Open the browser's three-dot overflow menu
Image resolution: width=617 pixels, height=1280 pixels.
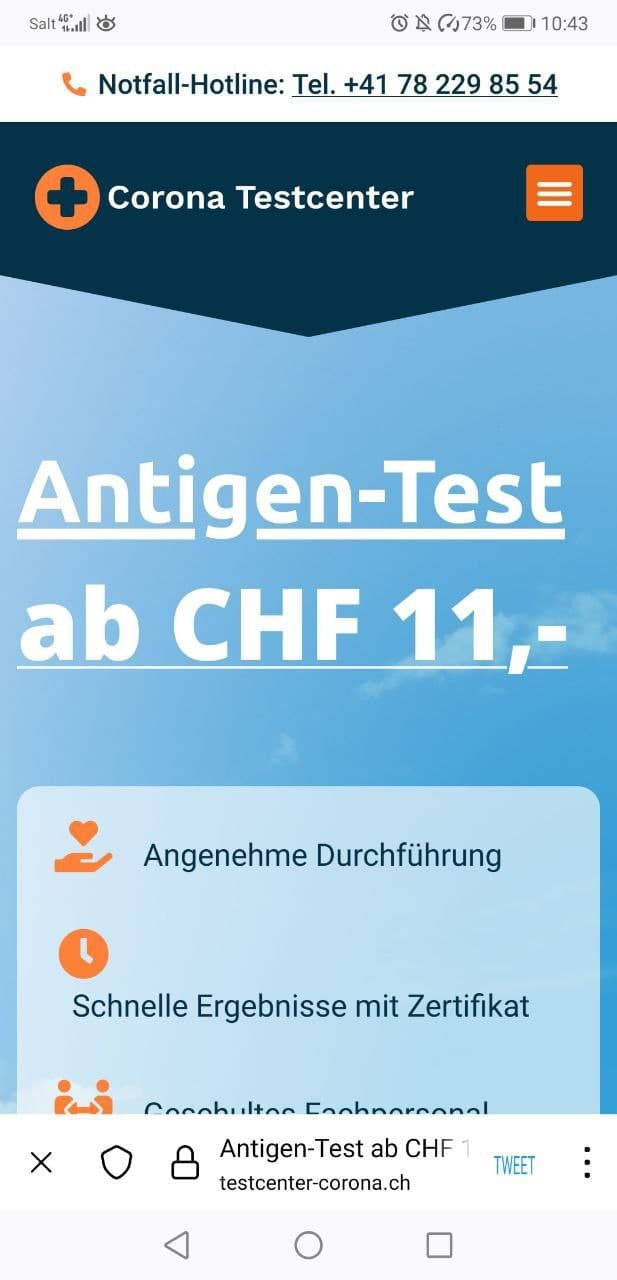(x=586, y=1162)
